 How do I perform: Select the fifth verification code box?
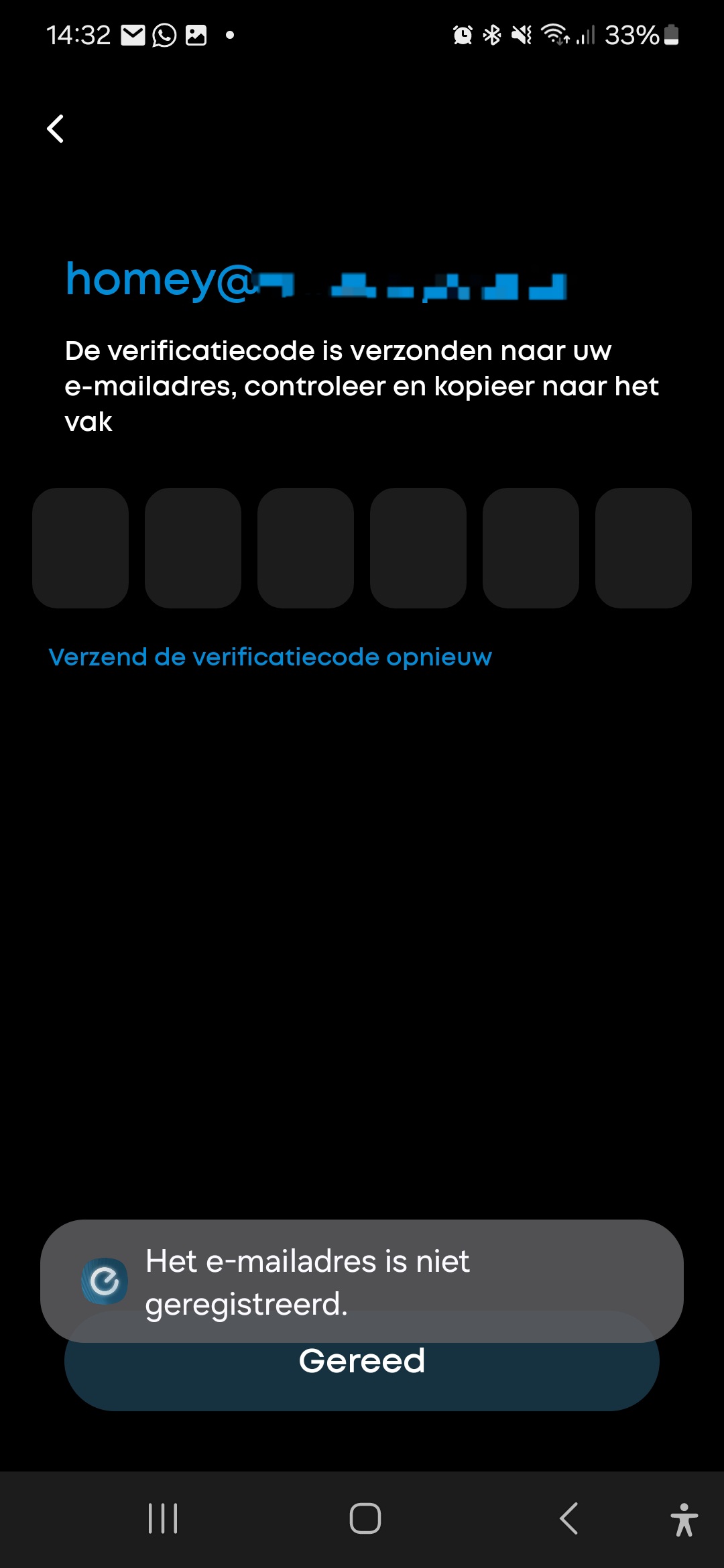click(x=531, y=548)
